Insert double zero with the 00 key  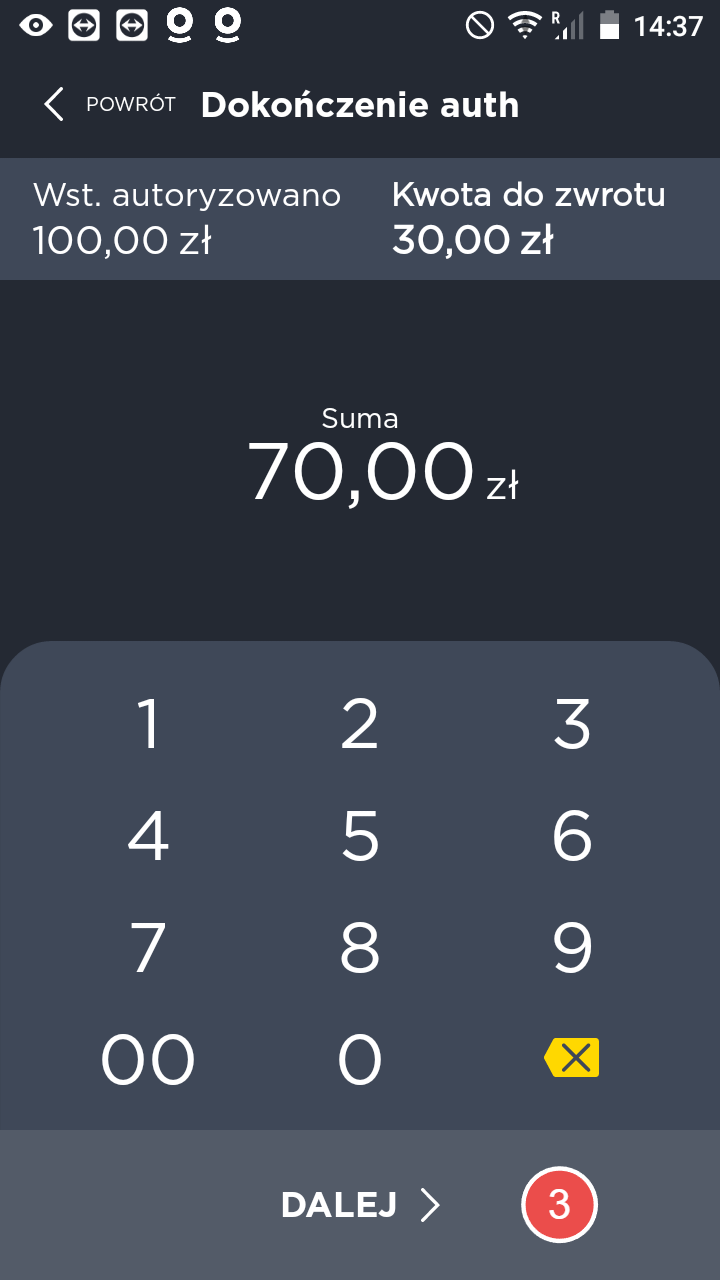click(148, 1060)
